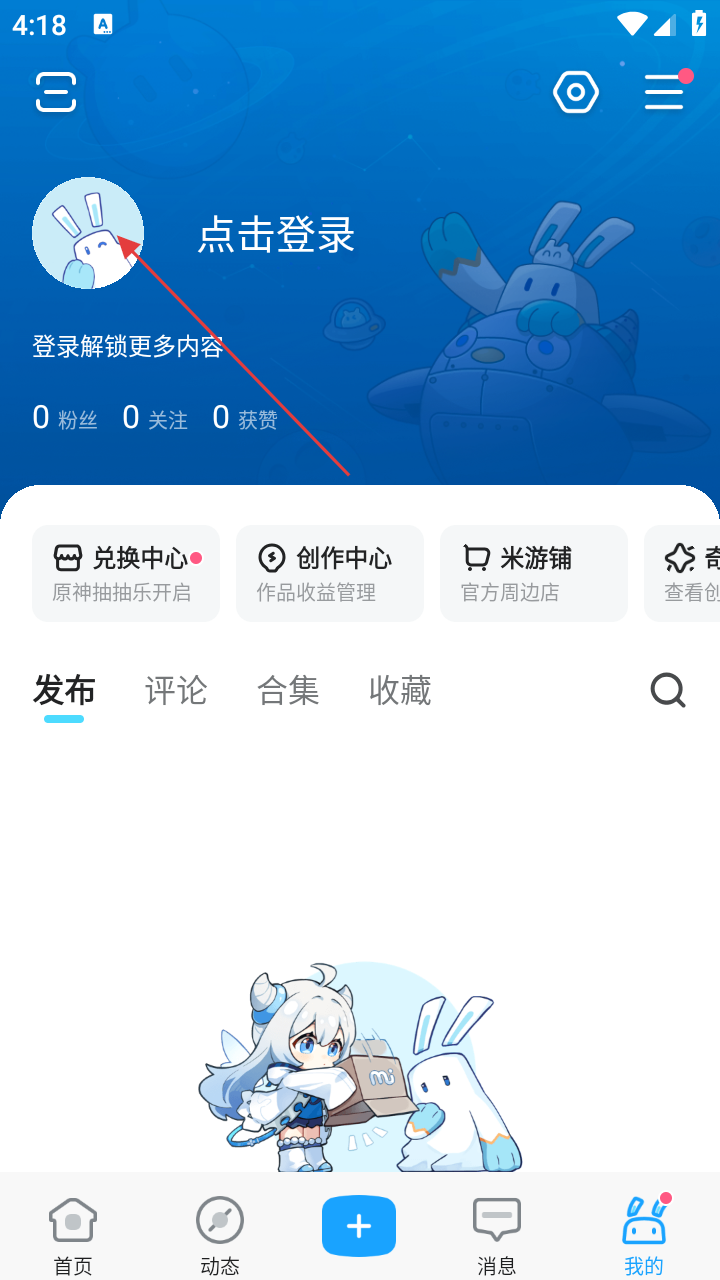The image size is (720, 1280).
Task: Switch to the 收藏 tab
Action: click(400, 691)
